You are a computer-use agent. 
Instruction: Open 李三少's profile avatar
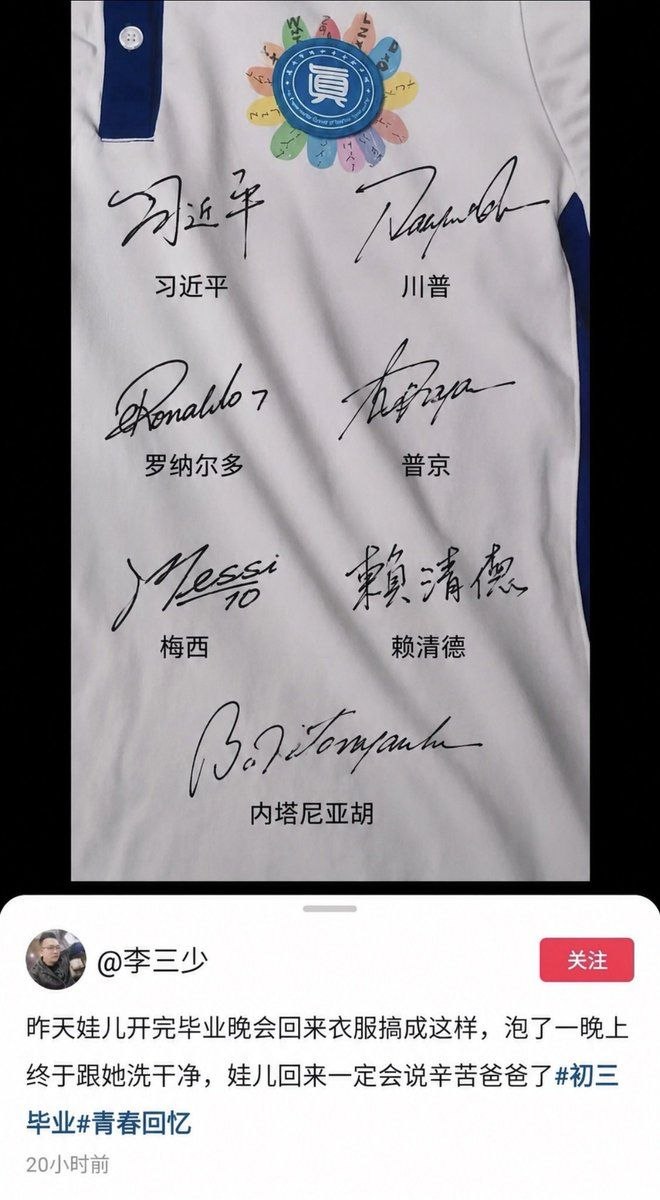[55, 960]
